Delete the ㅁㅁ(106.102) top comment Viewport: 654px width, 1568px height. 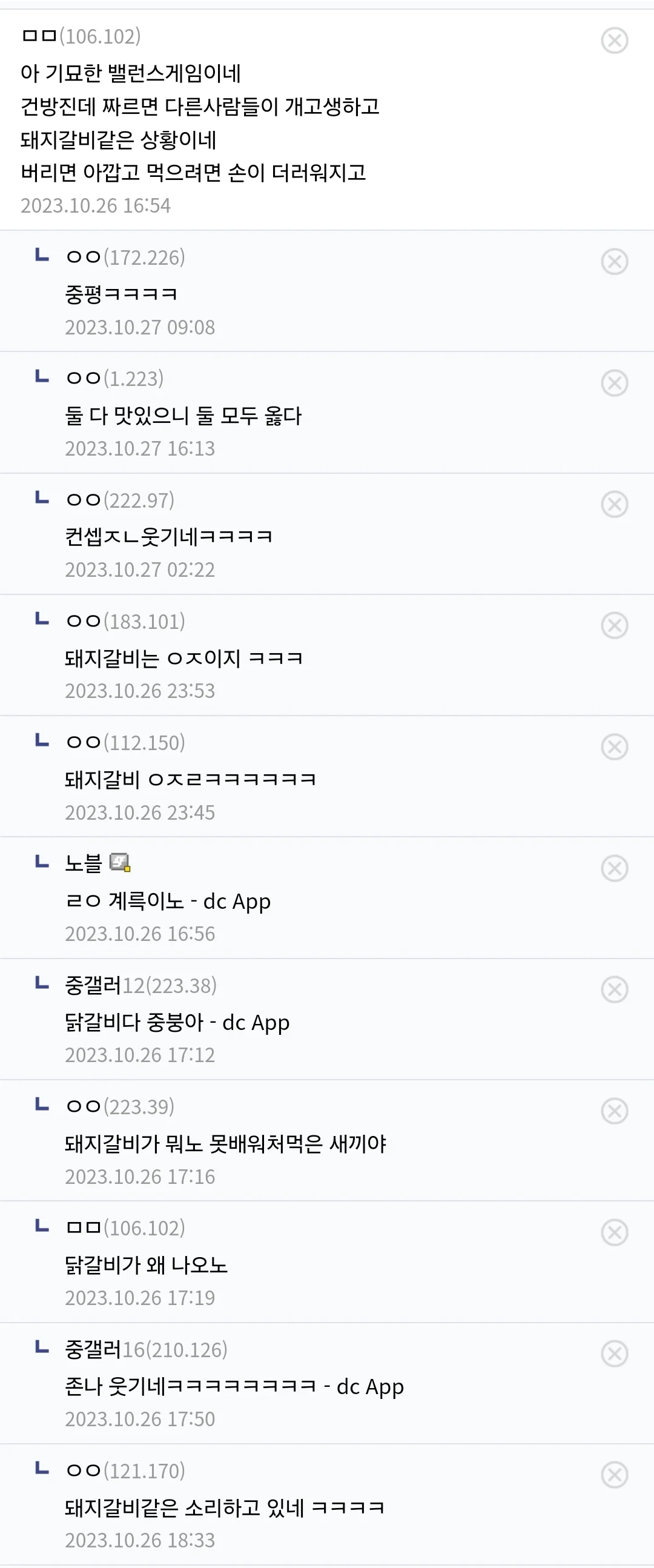point(614,41)
